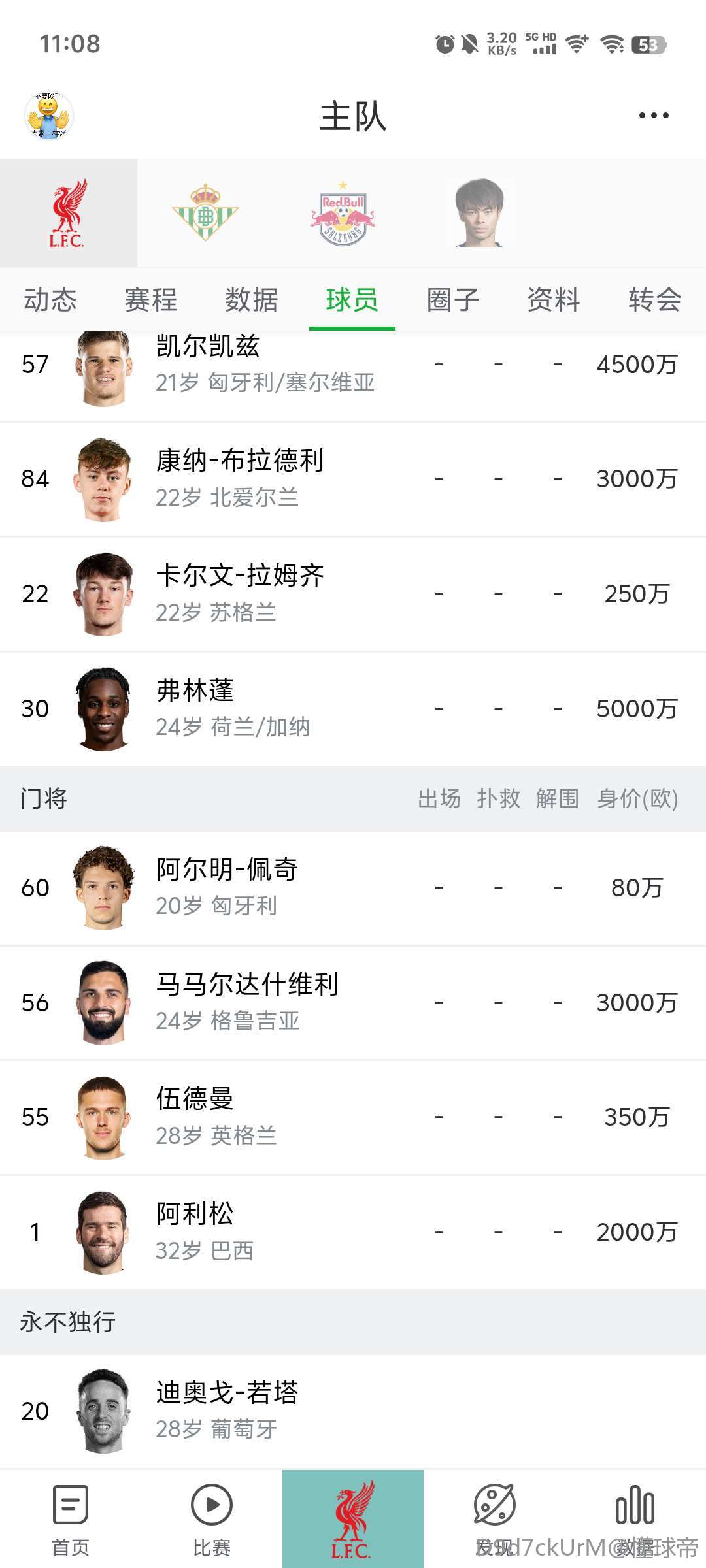Open the three-dot overflow menu
Screen dimensions: 706x1568
tap(653, 116)
